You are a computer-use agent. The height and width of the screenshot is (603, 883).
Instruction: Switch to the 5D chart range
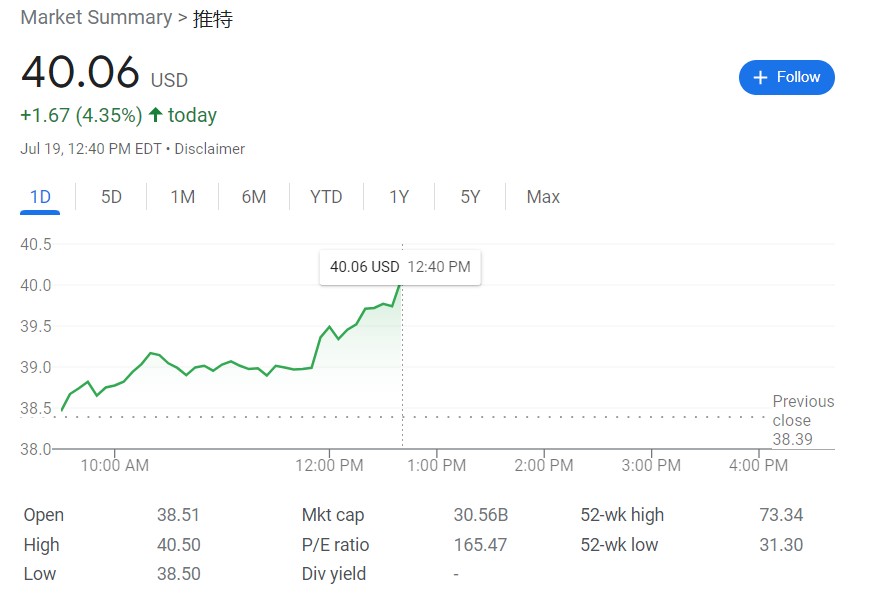(x=111, y=197)
